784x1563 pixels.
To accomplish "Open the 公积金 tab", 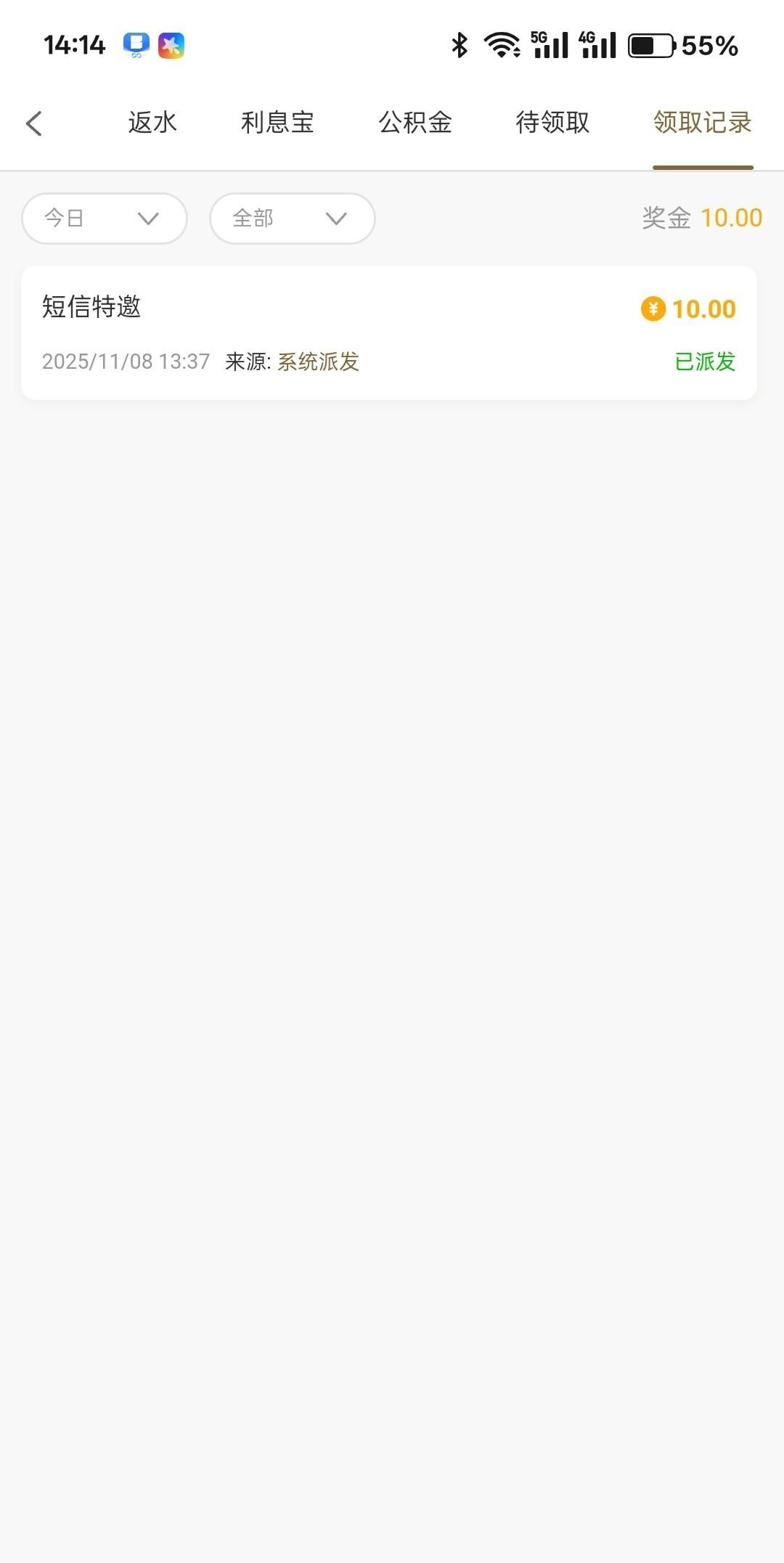I will coord(415,123).
